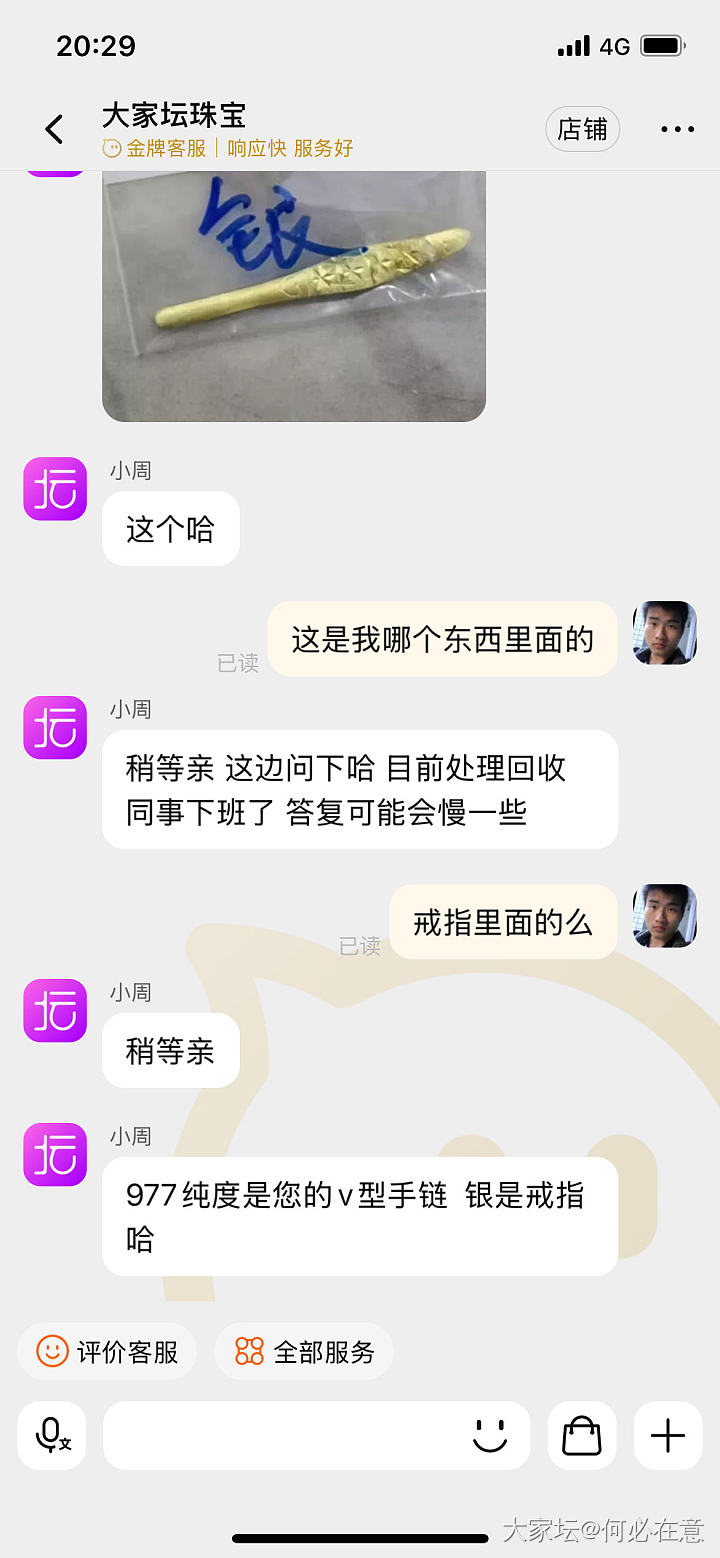
Task: Open the 店铺 store button
Action: [582, 129]
